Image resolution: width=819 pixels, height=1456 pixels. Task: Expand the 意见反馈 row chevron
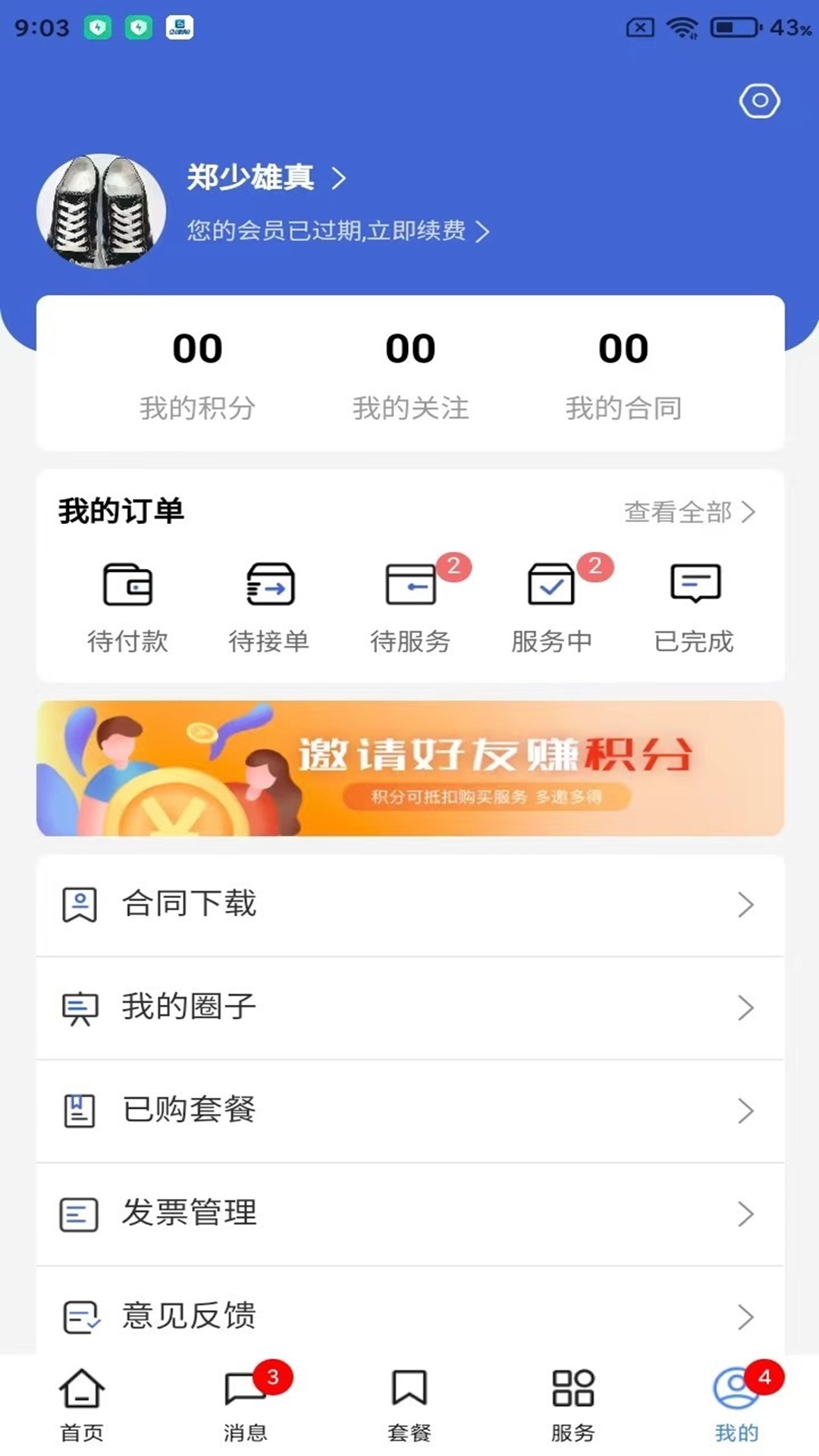(x=745, y=1317)
